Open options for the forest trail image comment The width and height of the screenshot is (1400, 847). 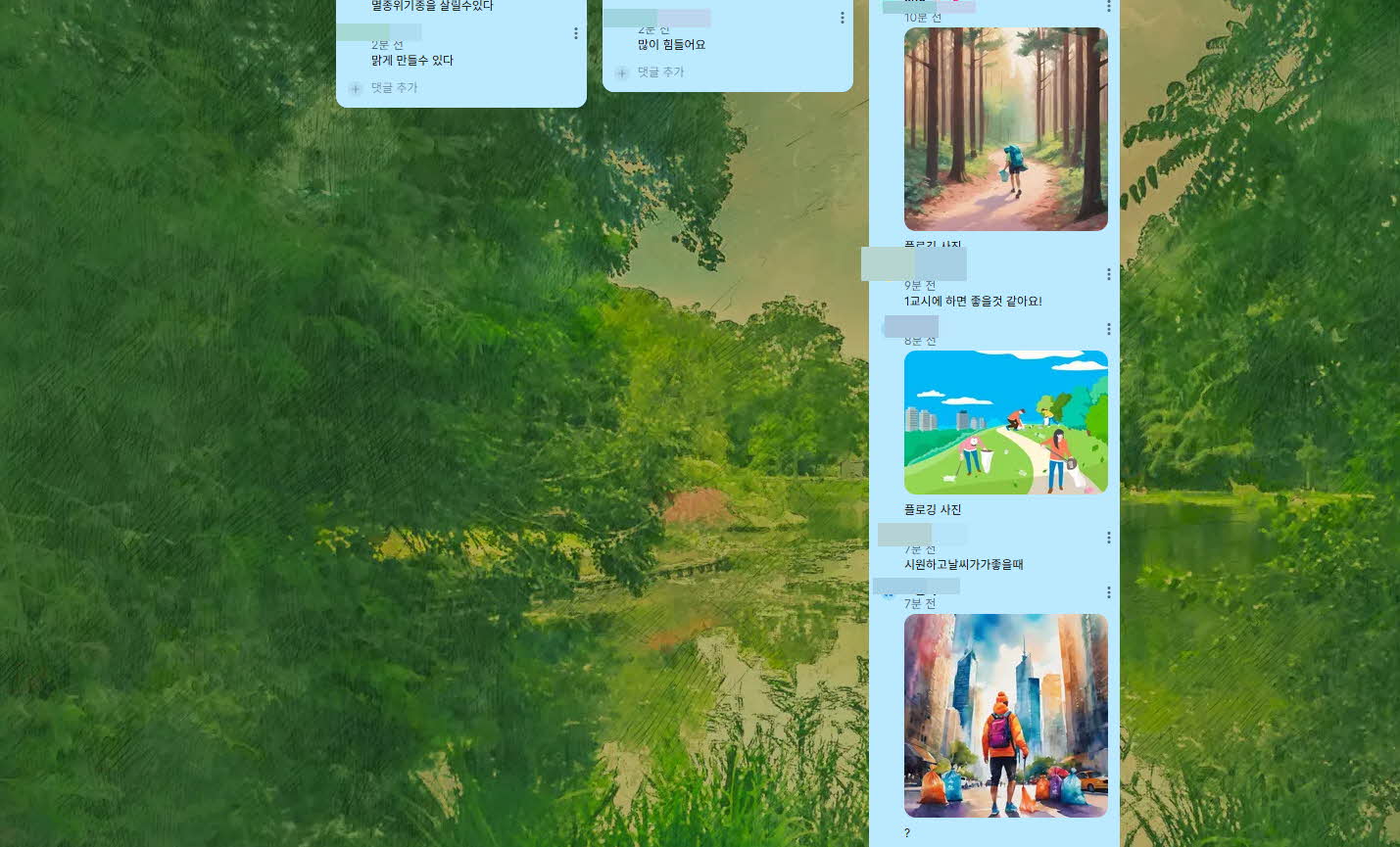pos(1108,7)
